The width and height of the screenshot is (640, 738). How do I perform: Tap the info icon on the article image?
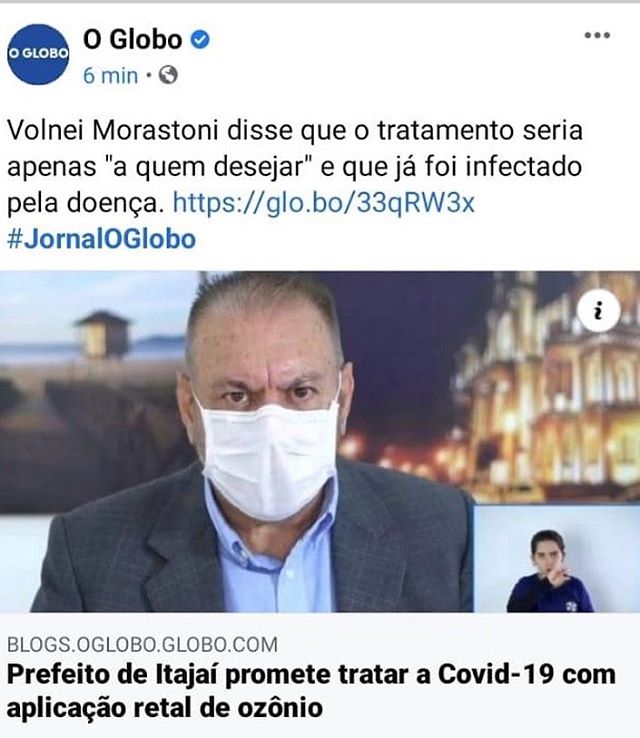point(599,313)
